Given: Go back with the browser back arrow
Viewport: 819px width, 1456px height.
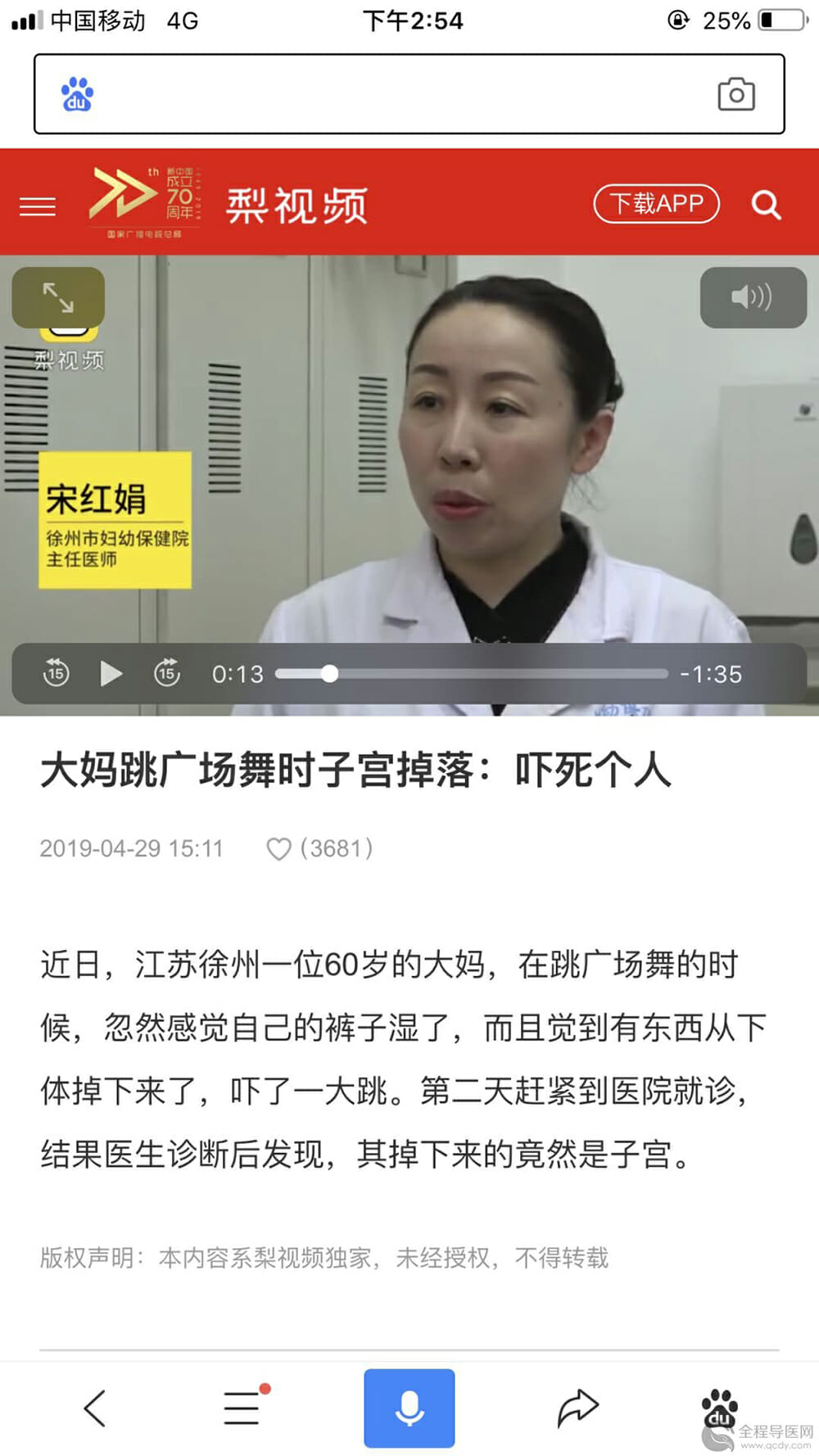Looking at the screenshot, I should coord(95,1408).
